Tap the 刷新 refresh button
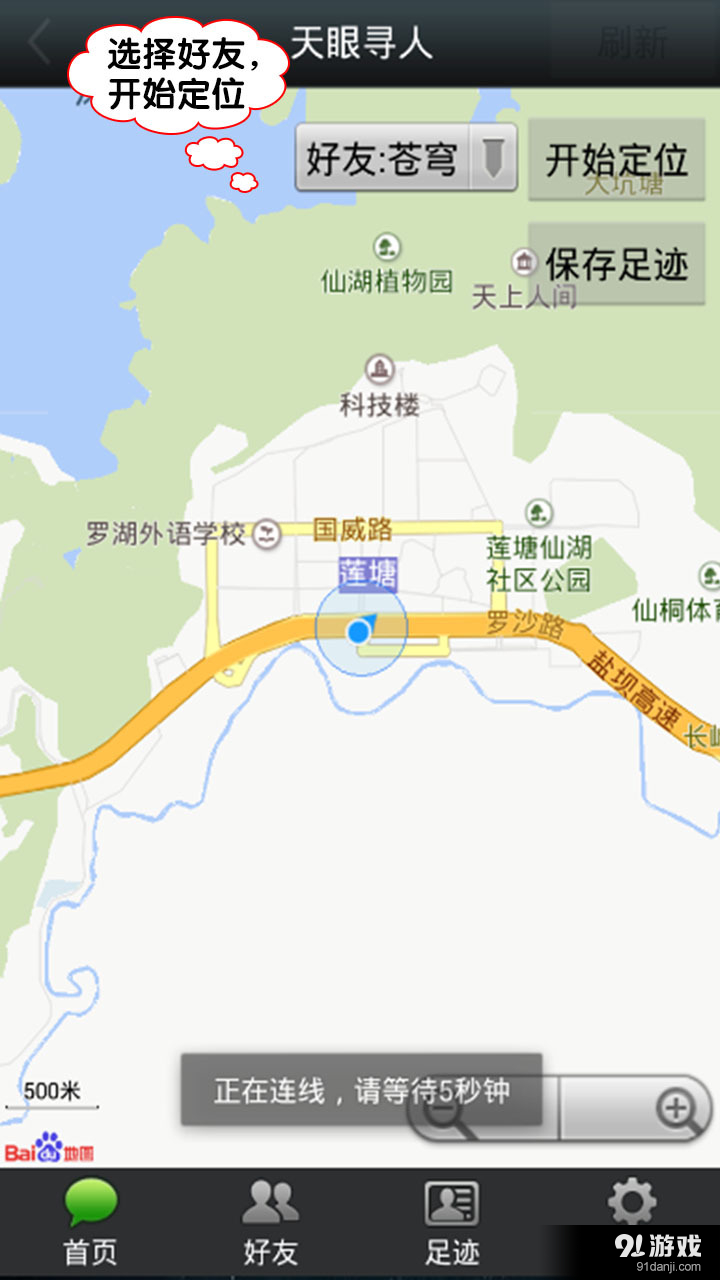The image size is (720, 1280). (x=632, y=43)
